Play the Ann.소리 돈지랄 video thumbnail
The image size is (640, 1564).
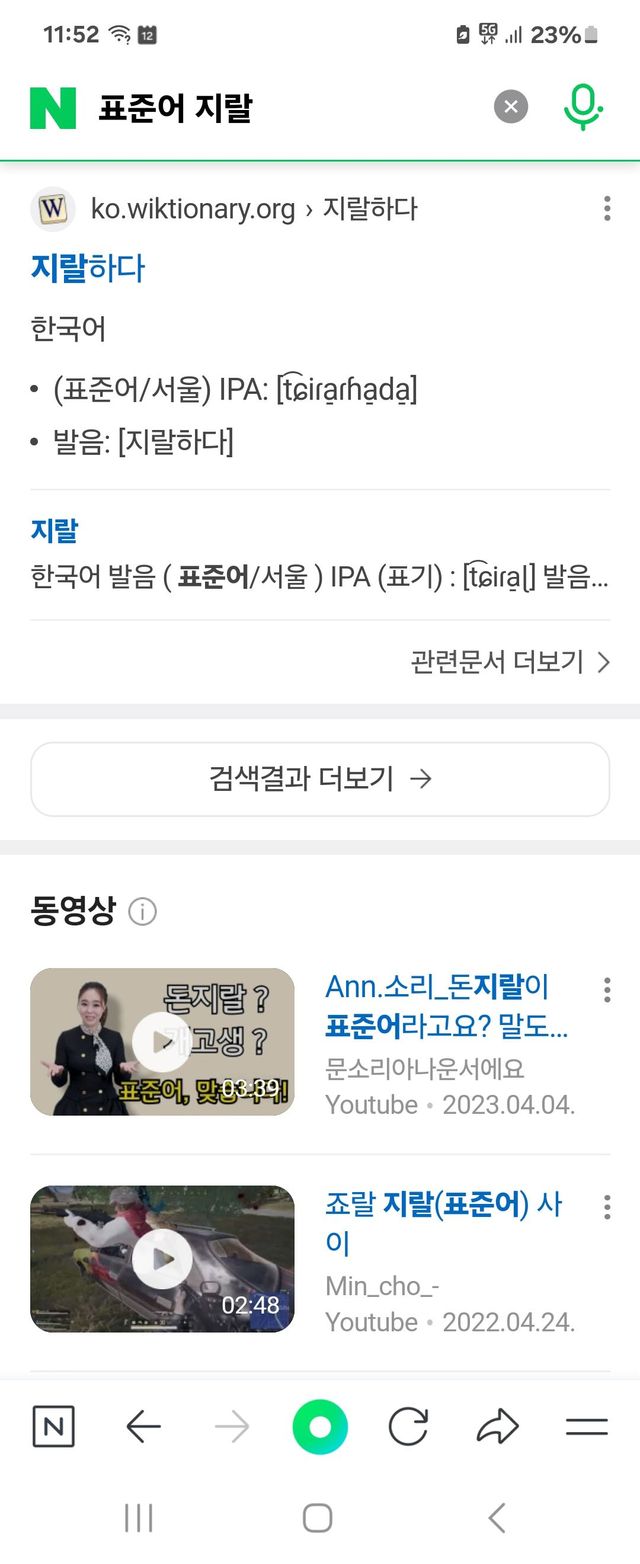[x=162, y=1041]
